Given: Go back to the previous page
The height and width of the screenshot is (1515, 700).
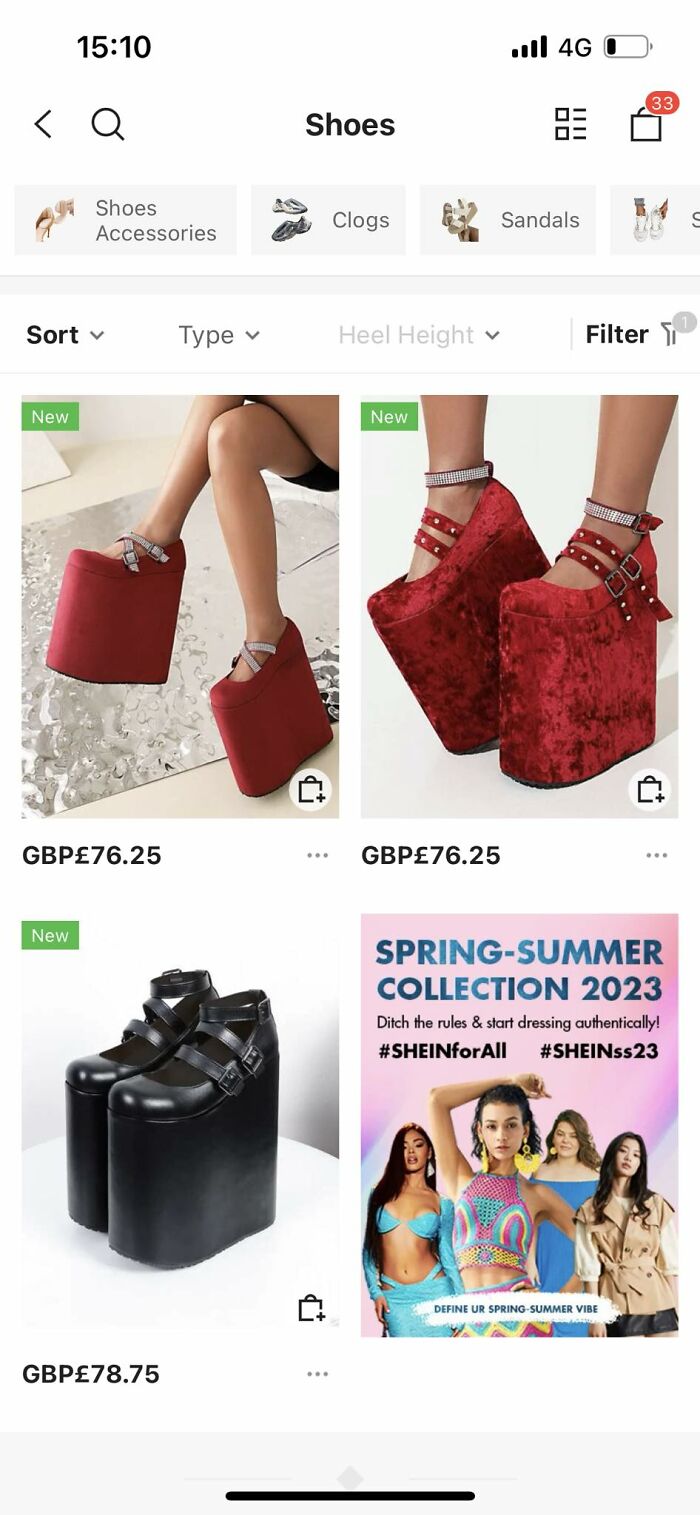Looking at the screenshot, I should click(42, 124).
